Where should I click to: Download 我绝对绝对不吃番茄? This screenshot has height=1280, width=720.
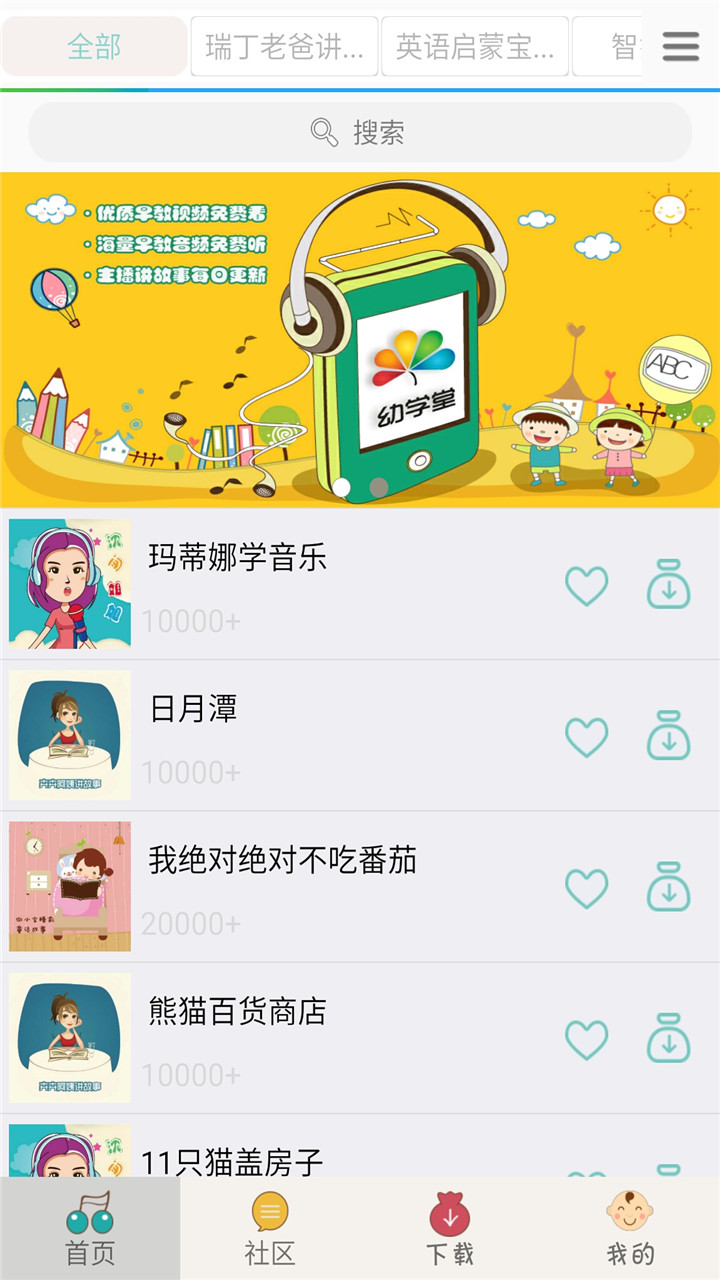pyautogui.click(x=667, y=887)
